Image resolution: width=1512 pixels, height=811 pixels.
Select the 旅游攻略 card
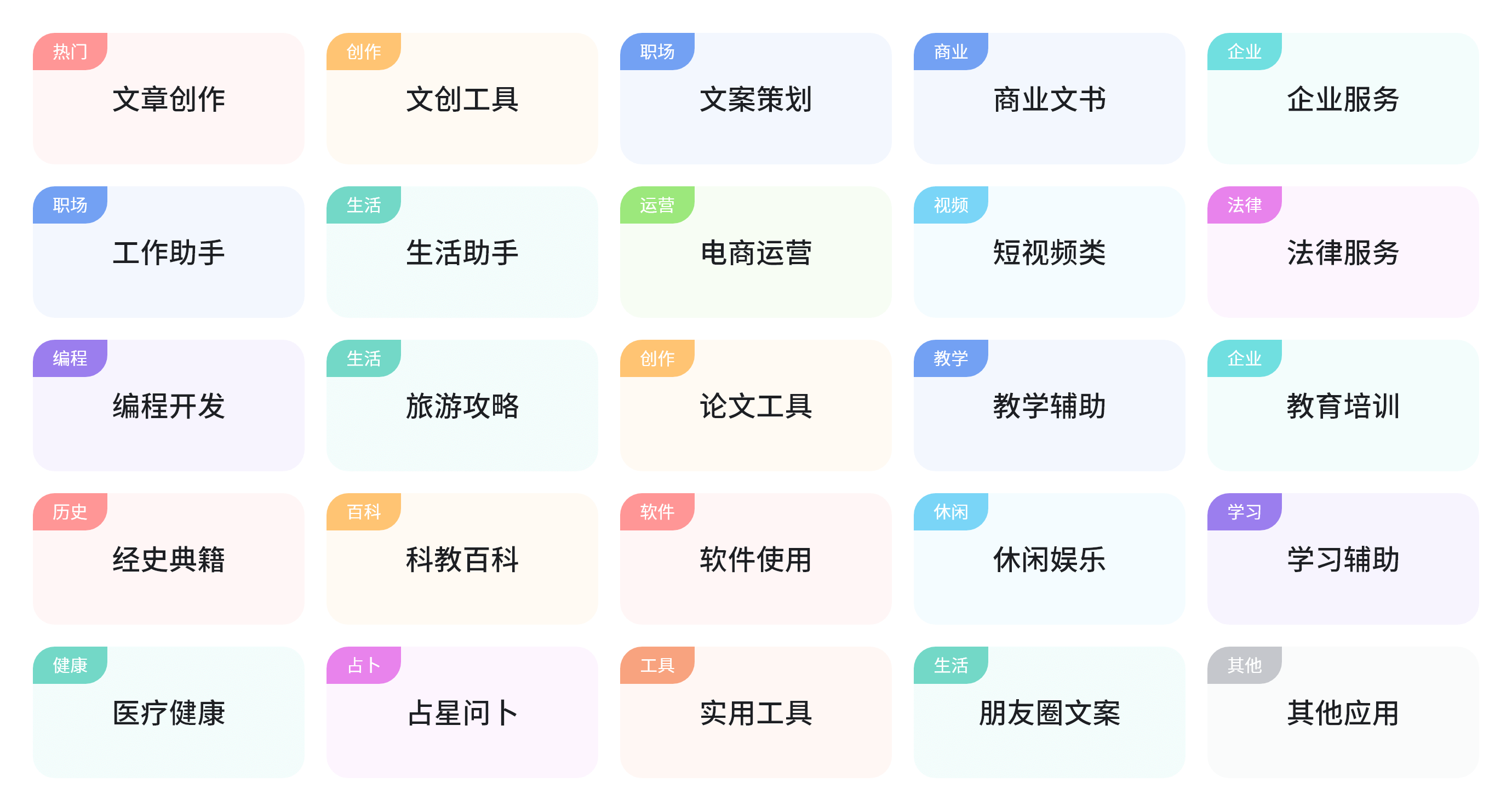coord(462,406)
